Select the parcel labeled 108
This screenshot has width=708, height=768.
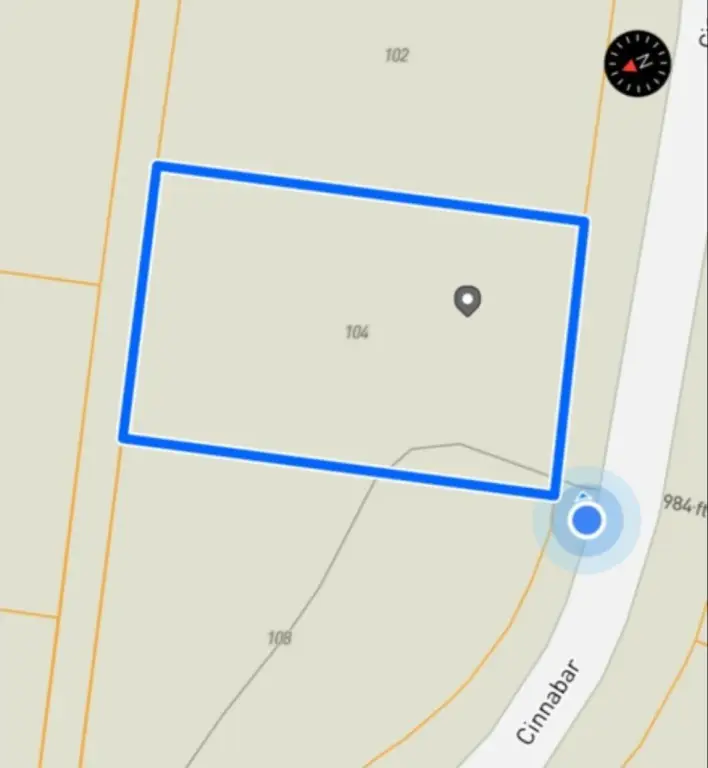(279, 637)
